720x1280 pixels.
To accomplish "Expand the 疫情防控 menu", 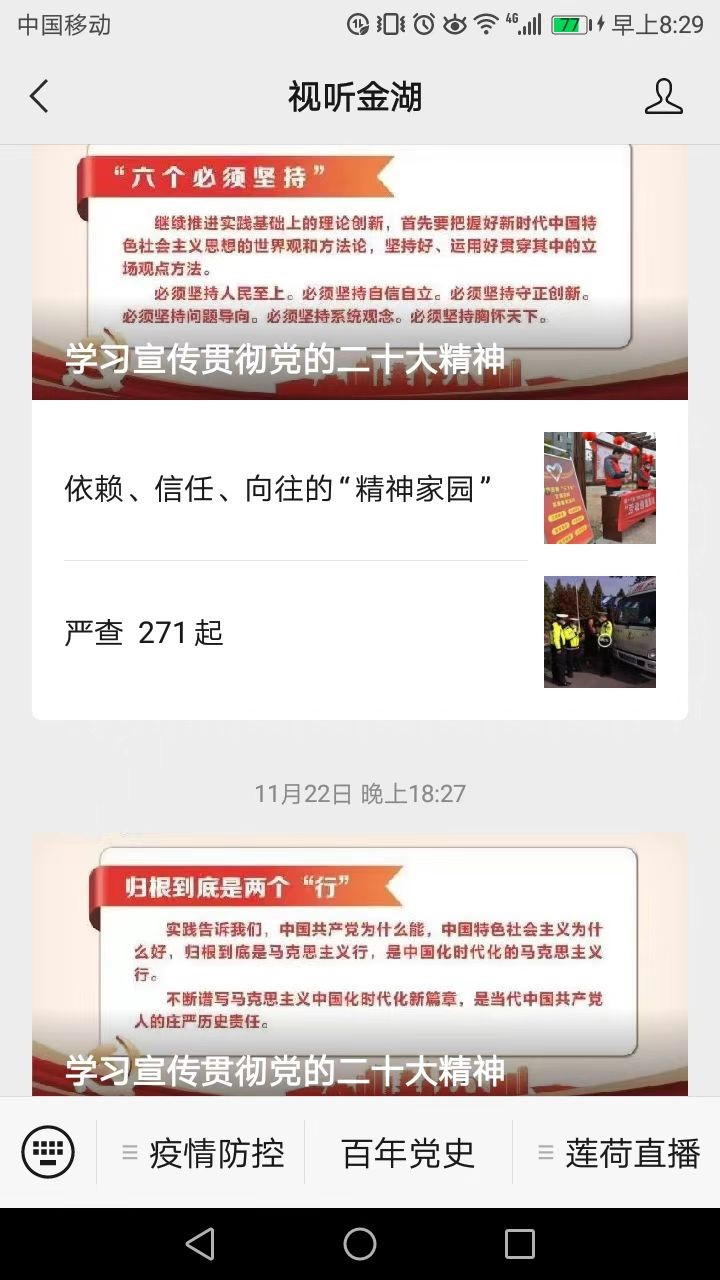I will tap(202, 1153).
